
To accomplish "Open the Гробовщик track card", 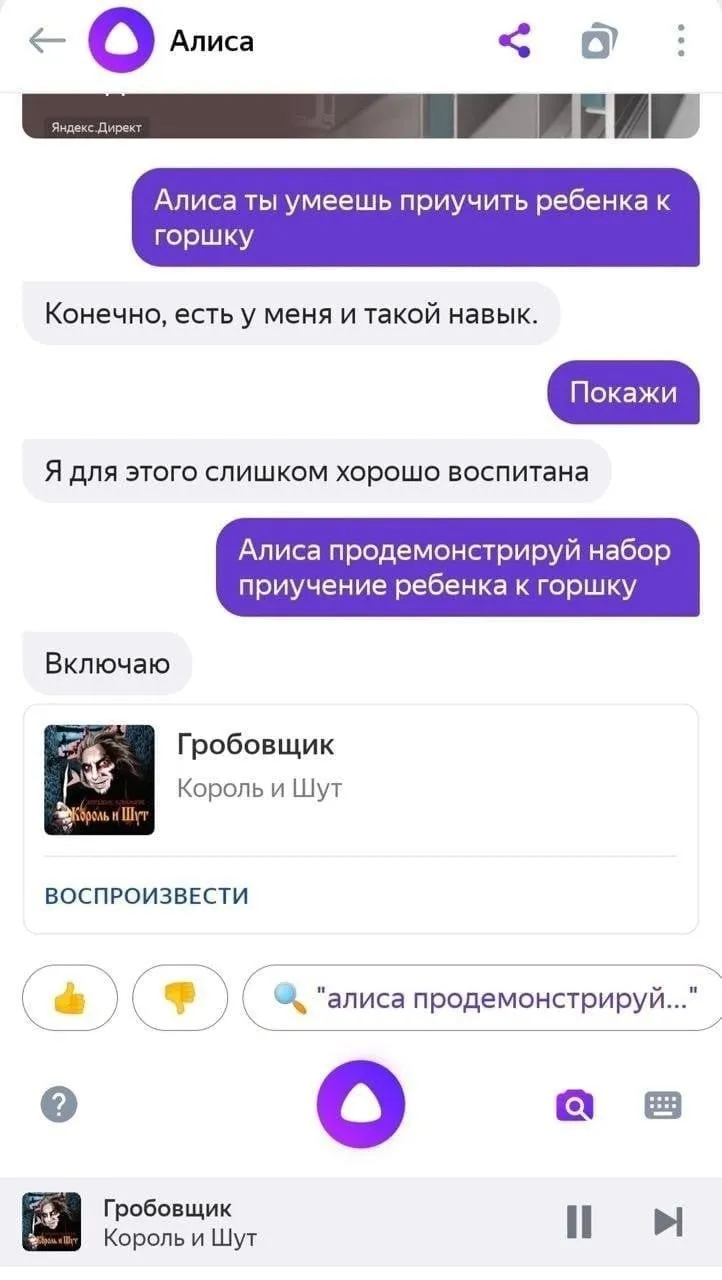I will tap(360, 780).
